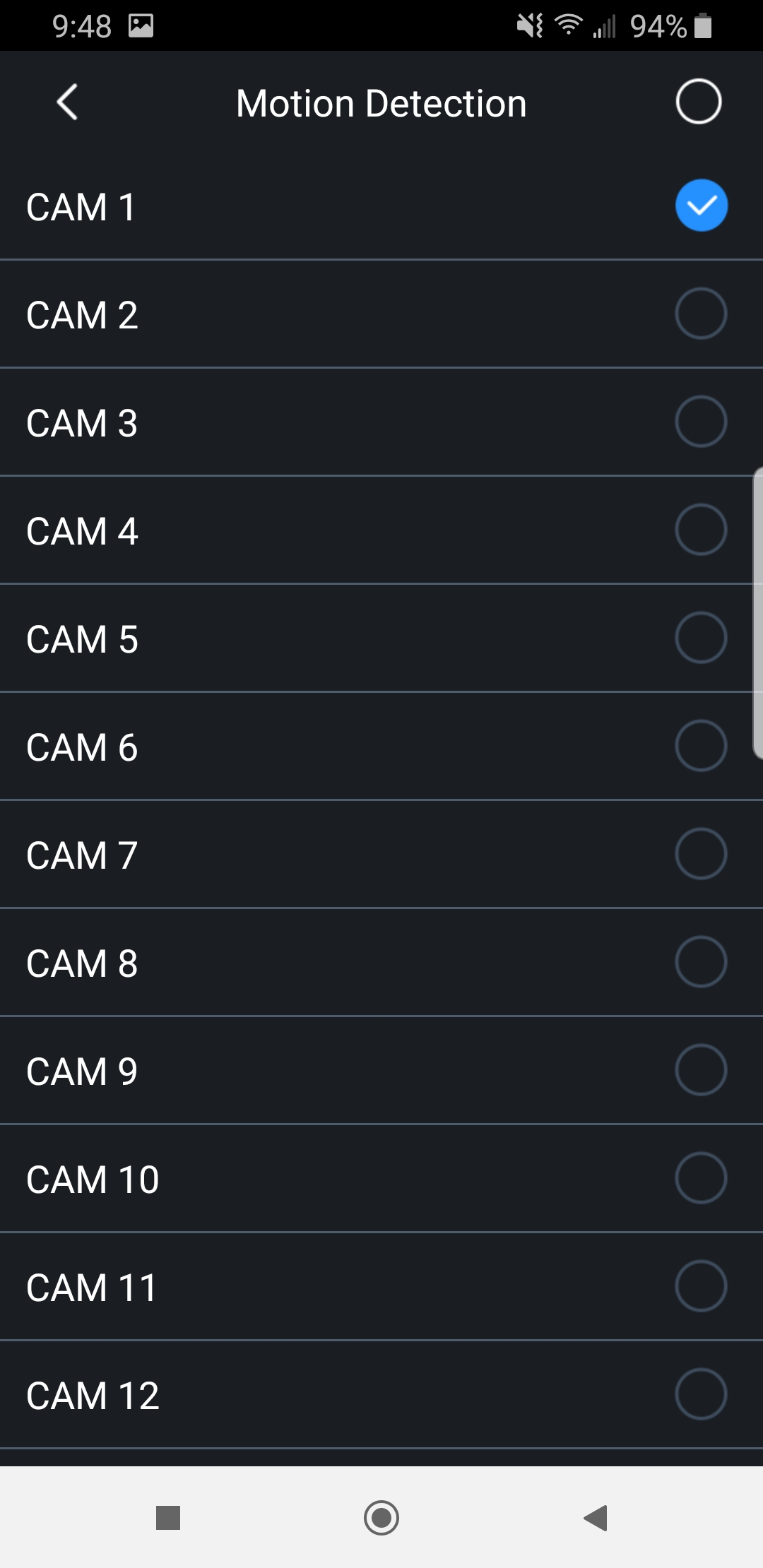This screenshot has height=1568, width=763.
Task: Open recent apps from navigation bar
Action: pos(168,1517)
